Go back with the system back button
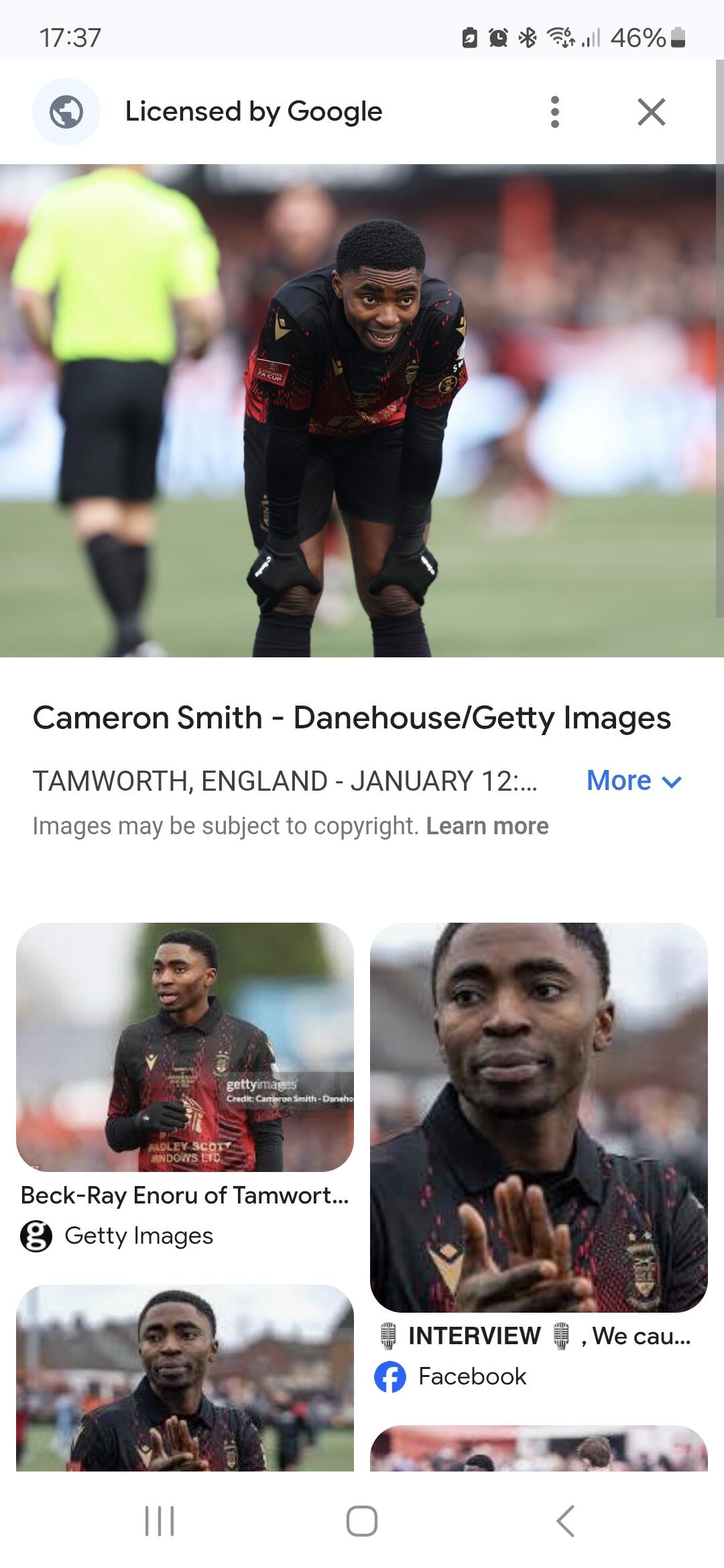 tap(565, 1520)
